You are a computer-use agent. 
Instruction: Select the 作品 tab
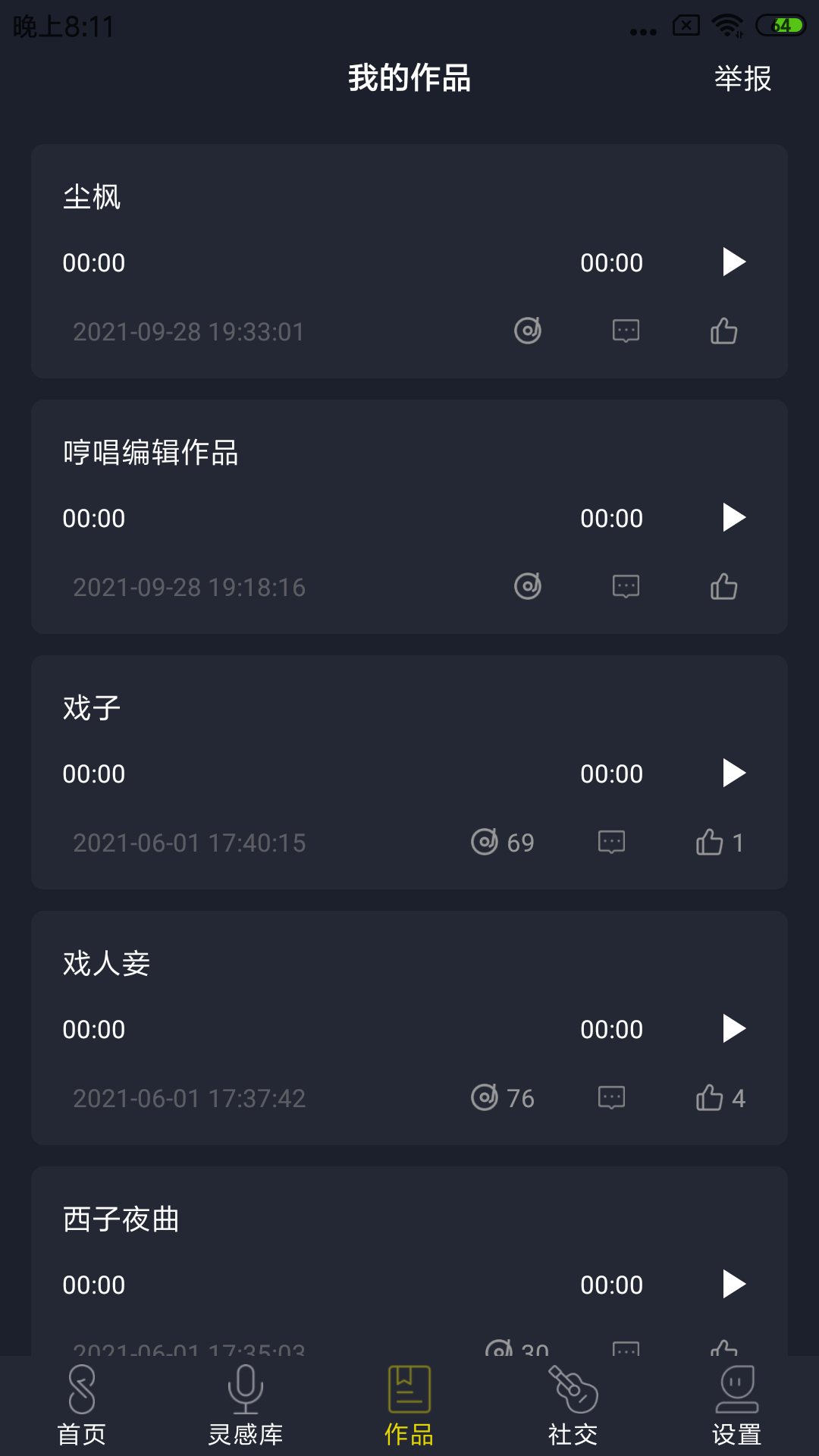pyautogui.click(x=409, y=1406)
